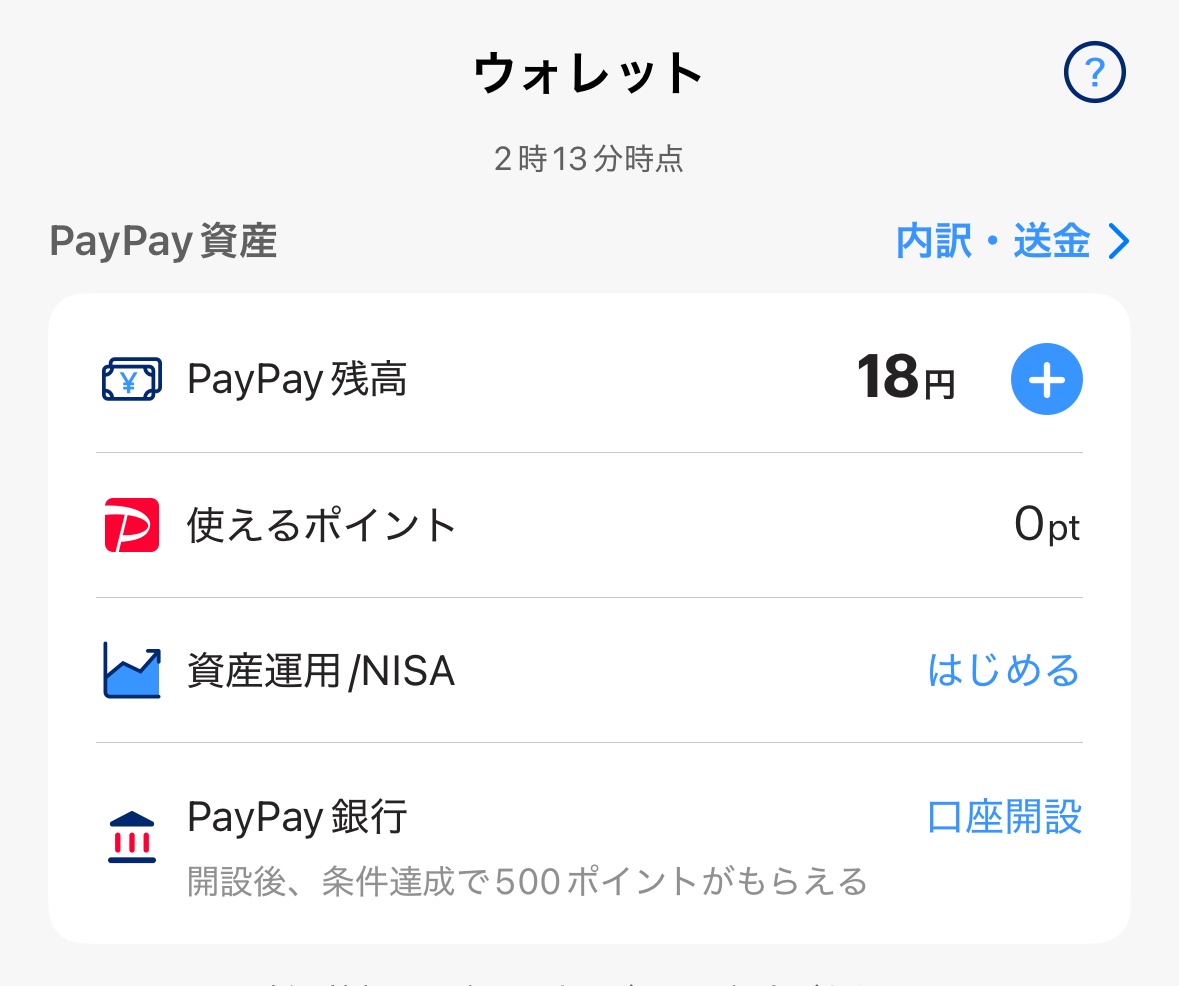1179x986 pixels.
Task: Tap the plus button to top up balance
Action: (x=1046, y=380)
